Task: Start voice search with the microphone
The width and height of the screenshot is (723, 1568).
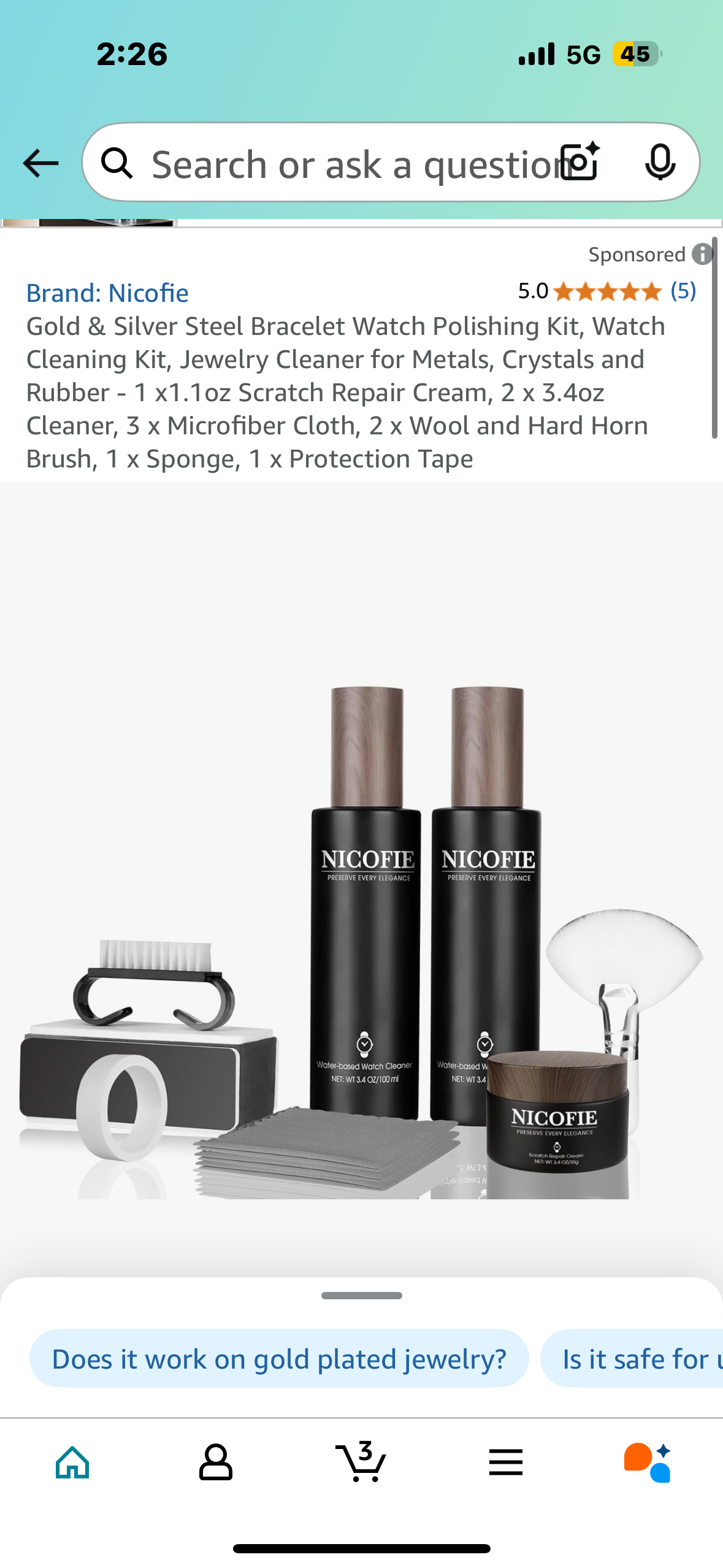Action: [660, 162]
